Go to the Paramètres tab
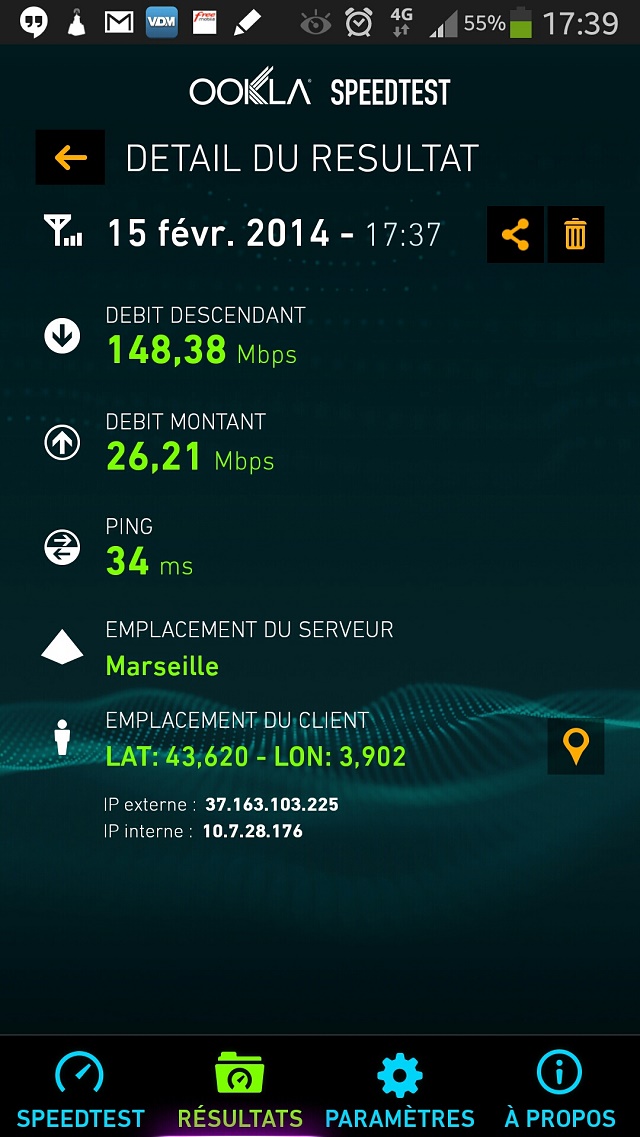Viewport: 640px width, 1137px height. click(x=400, y=1089)
